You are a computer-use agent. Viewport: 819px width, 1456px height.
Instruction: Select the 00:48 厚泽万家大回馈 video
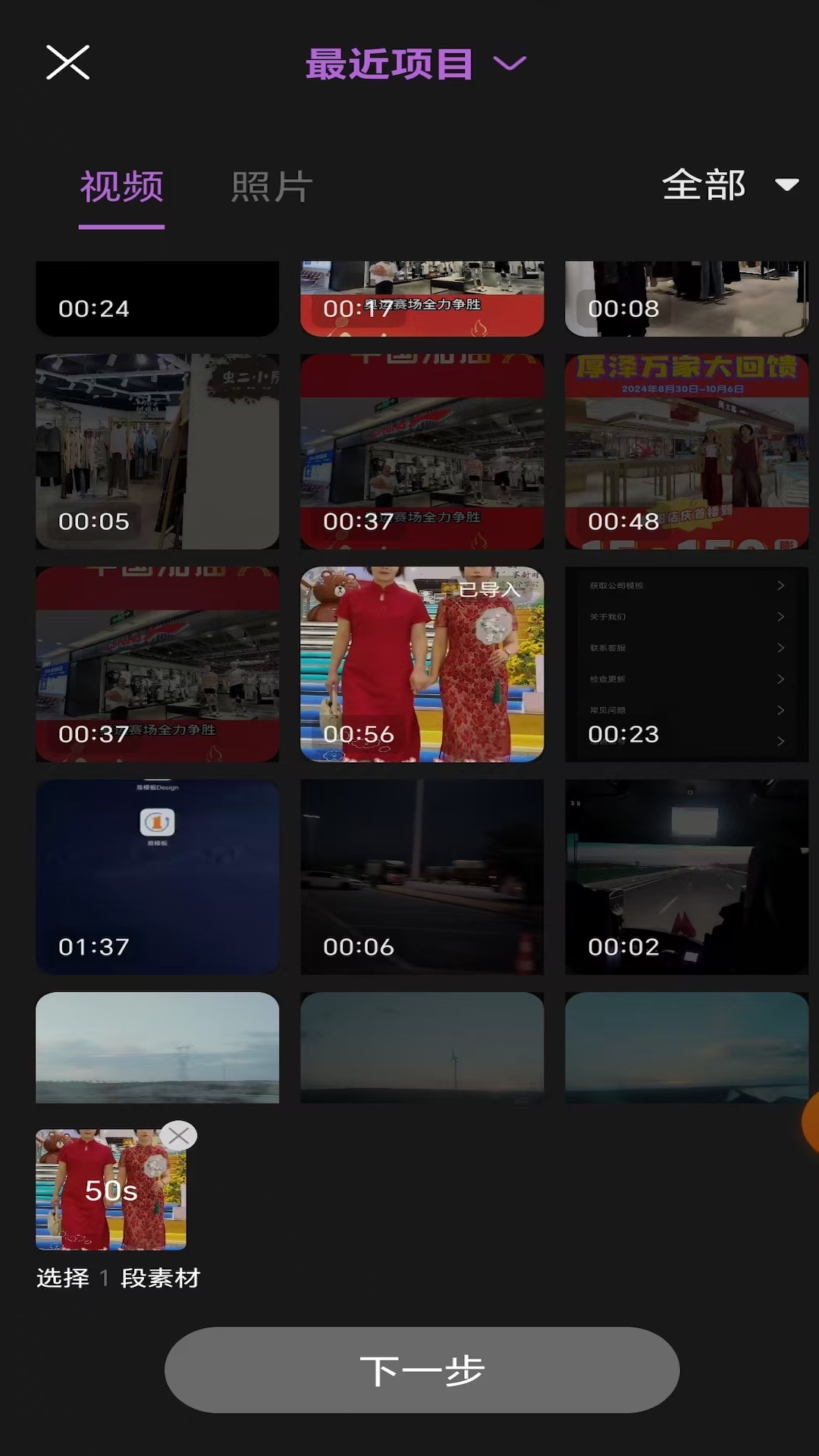pos(686,451)
